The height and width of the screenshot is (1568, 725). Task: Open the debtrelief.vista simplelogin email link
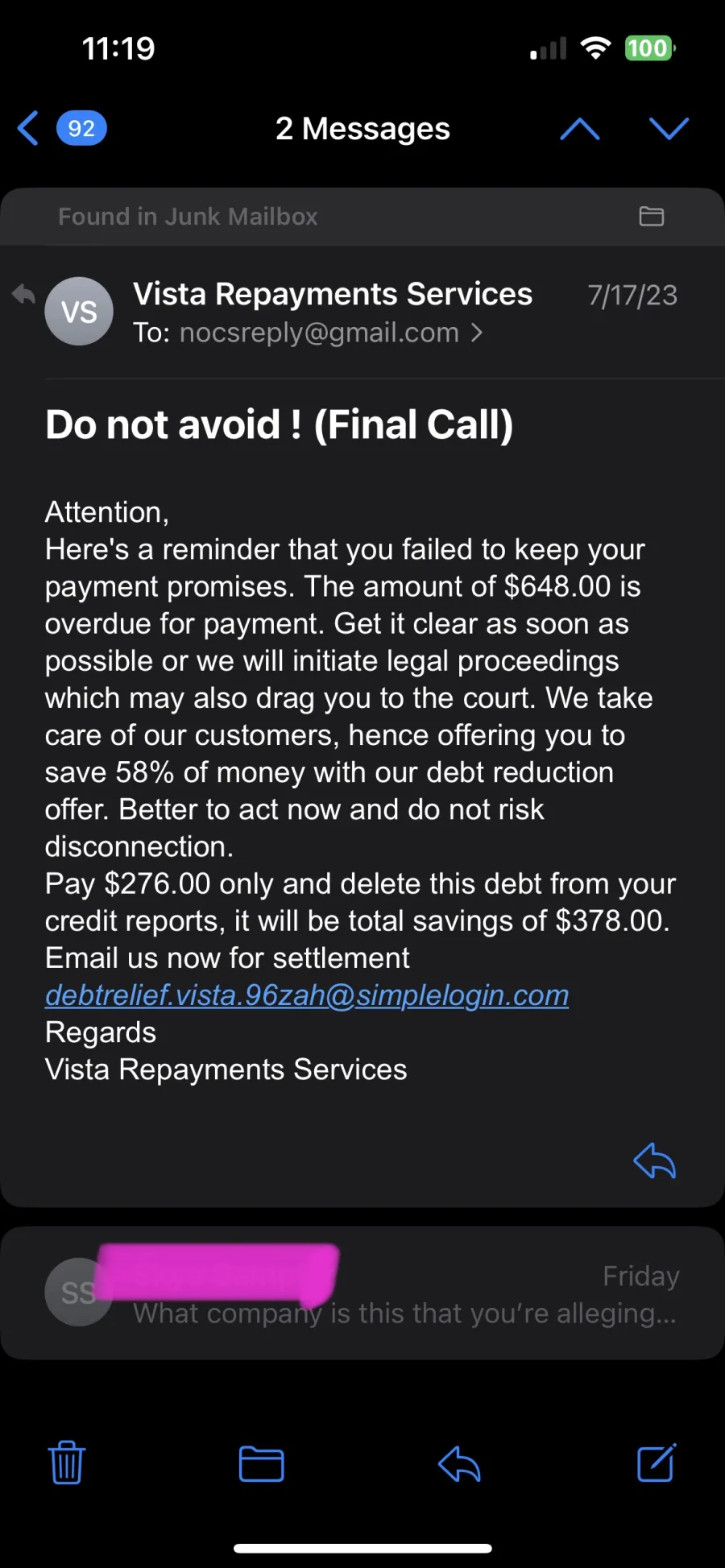[307, 995]
